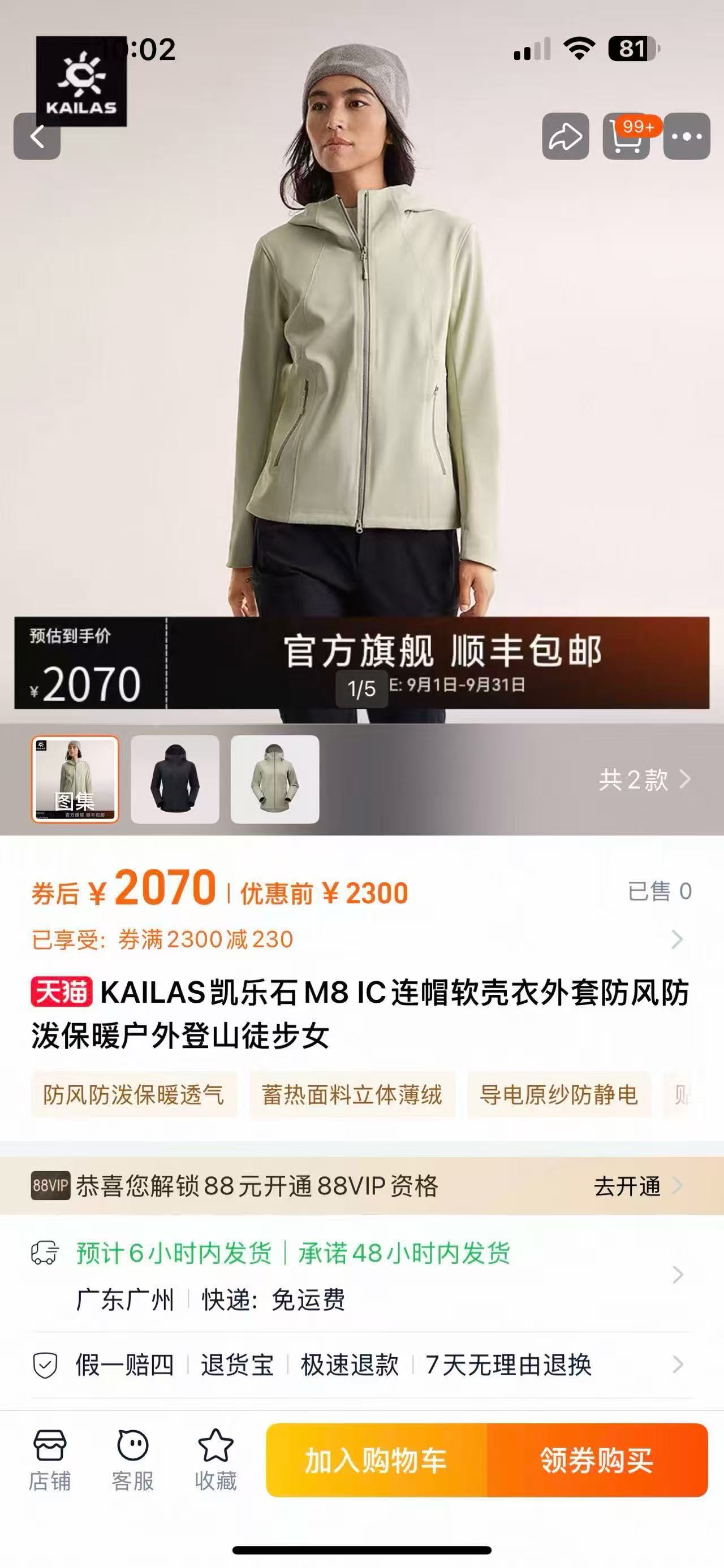Tap 领券购买 to buy with coupon
The image size is (724, 1568).
click(597, 1460)
